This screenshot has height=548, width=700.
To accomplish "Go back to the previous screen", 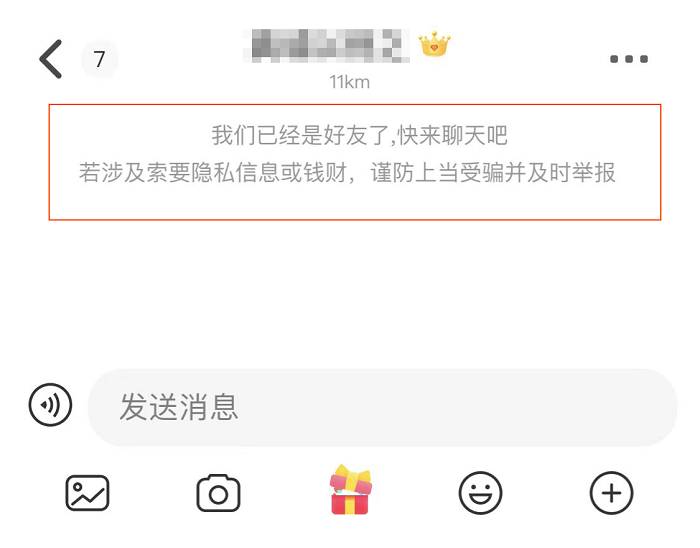I will click(51, 59).
